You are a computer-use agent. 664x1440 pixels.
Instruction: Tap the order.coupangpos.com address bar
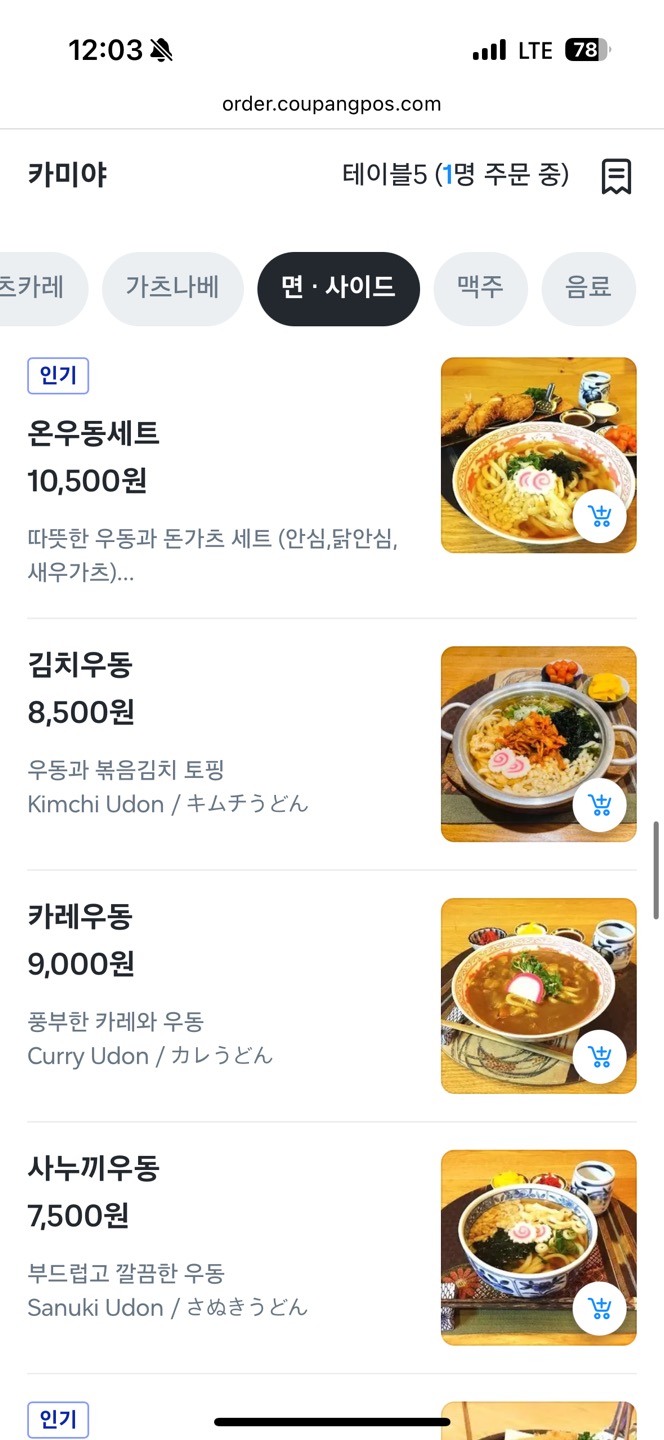click(331, 104)
